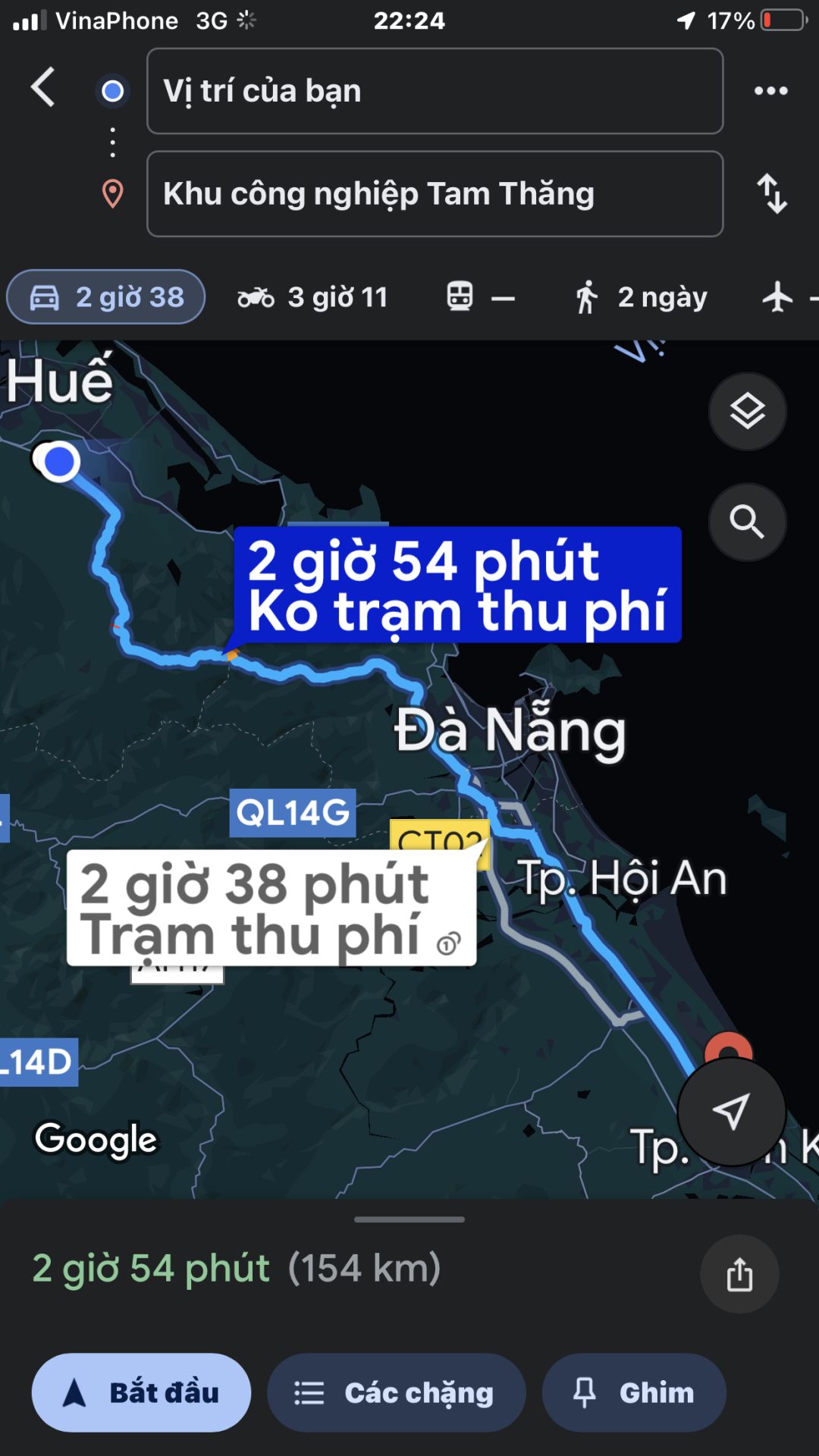Select the car travel mode tab
The height and width of the screenshot is (1456, 819).
106,297
